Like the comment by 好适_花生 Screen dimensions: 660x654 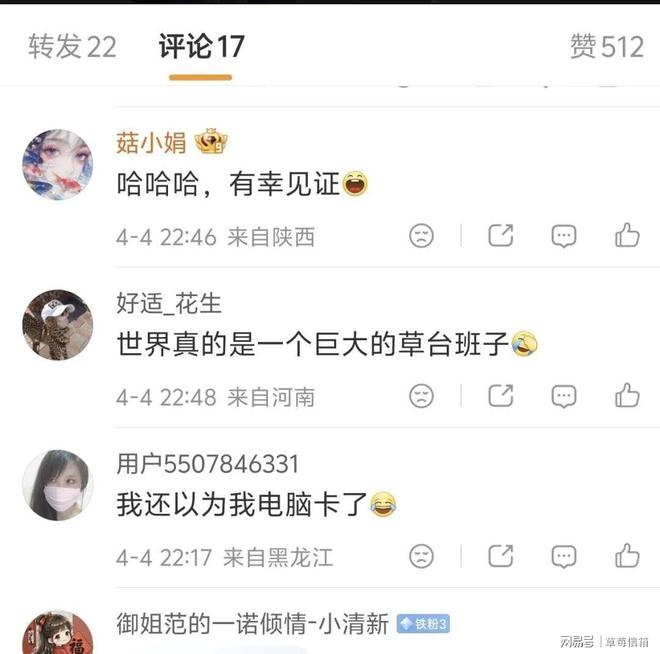click(x=627, y=396)
